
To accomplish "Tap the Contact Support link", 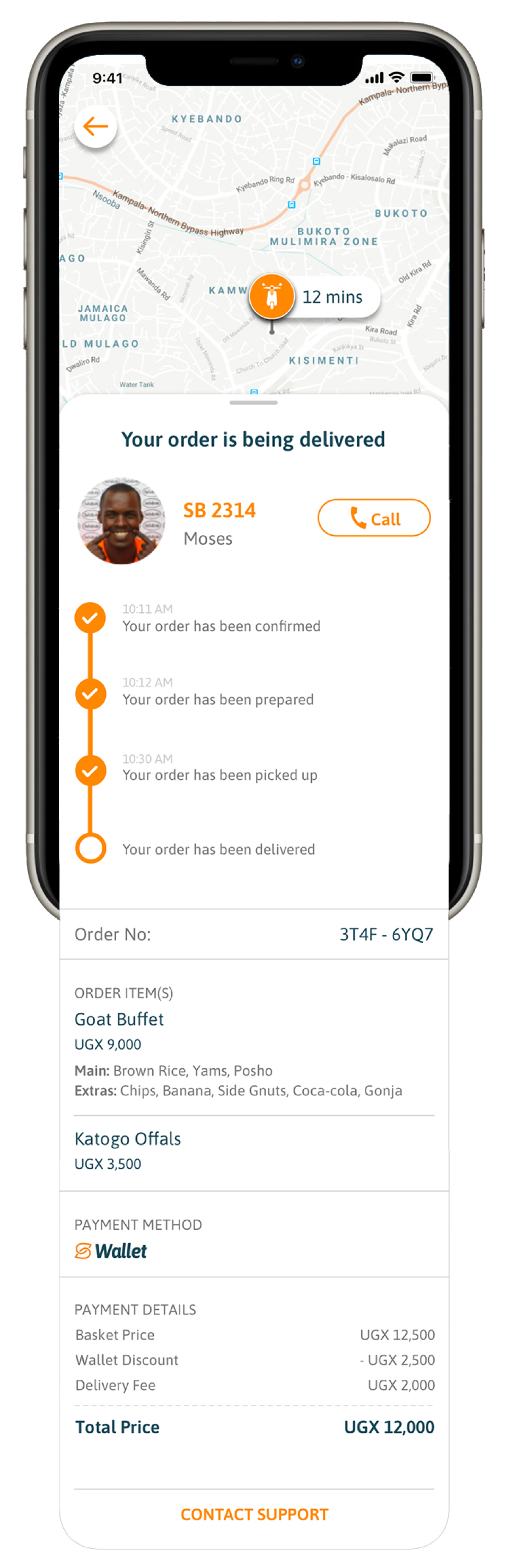I will [254, 1514].
